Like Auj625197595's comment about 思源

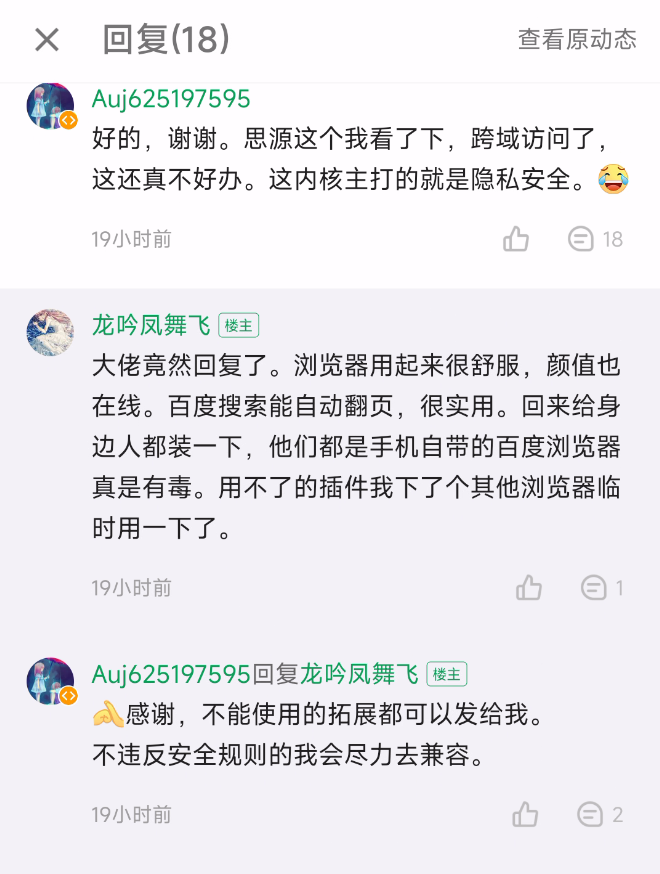[x=516, y=239]
